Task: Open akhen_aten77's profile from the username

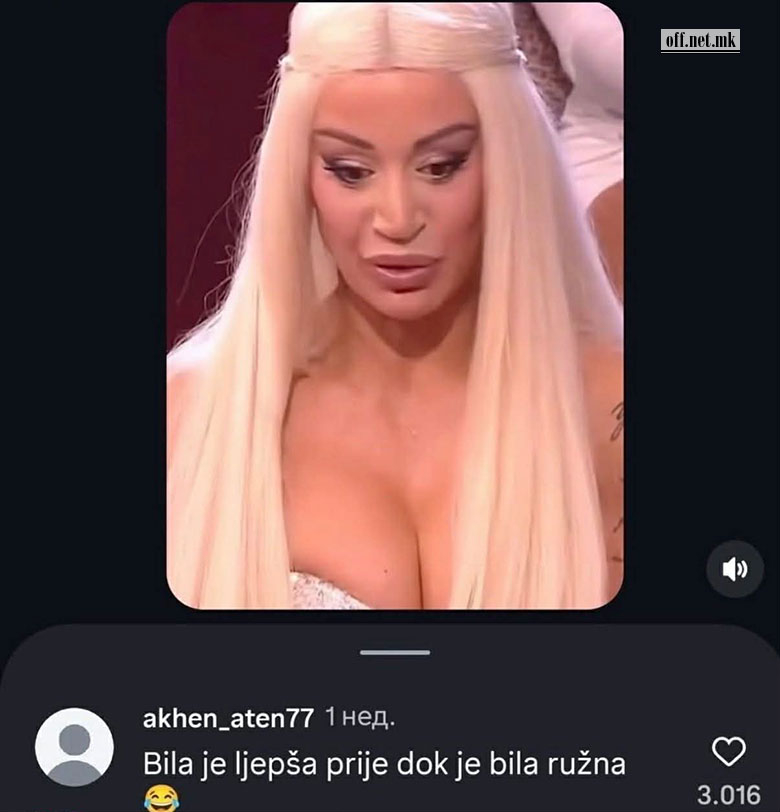Action: point(229,717)
